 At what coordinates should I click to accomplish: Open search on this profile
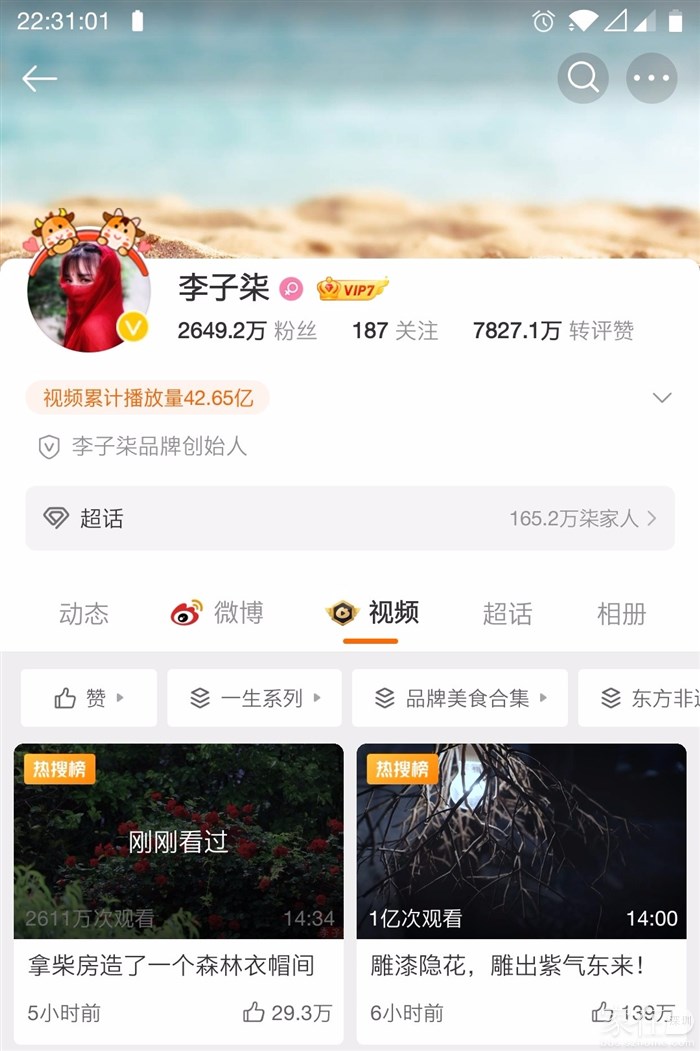pyautogui.click(x=582, y=78)
